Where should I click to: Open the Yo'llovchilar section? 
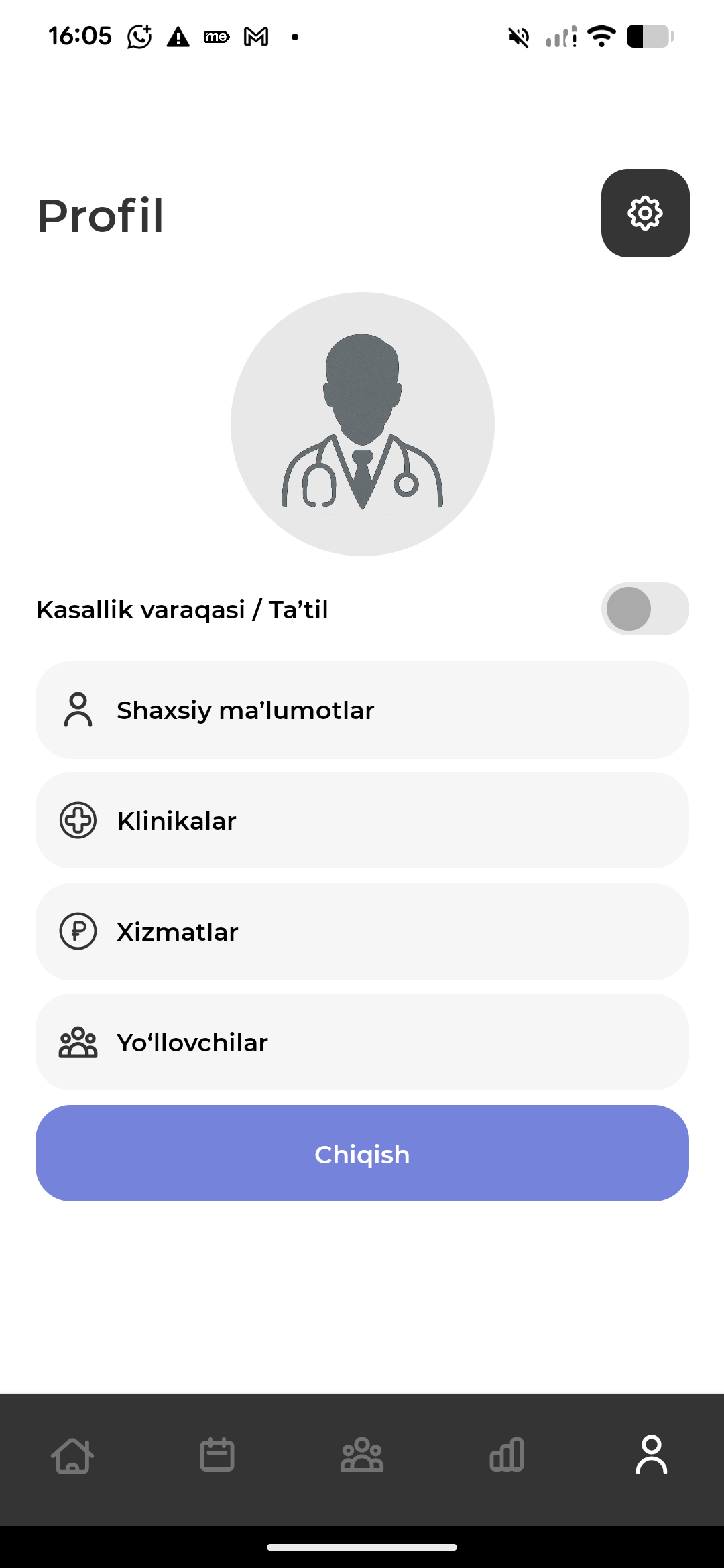[362, 1042]
